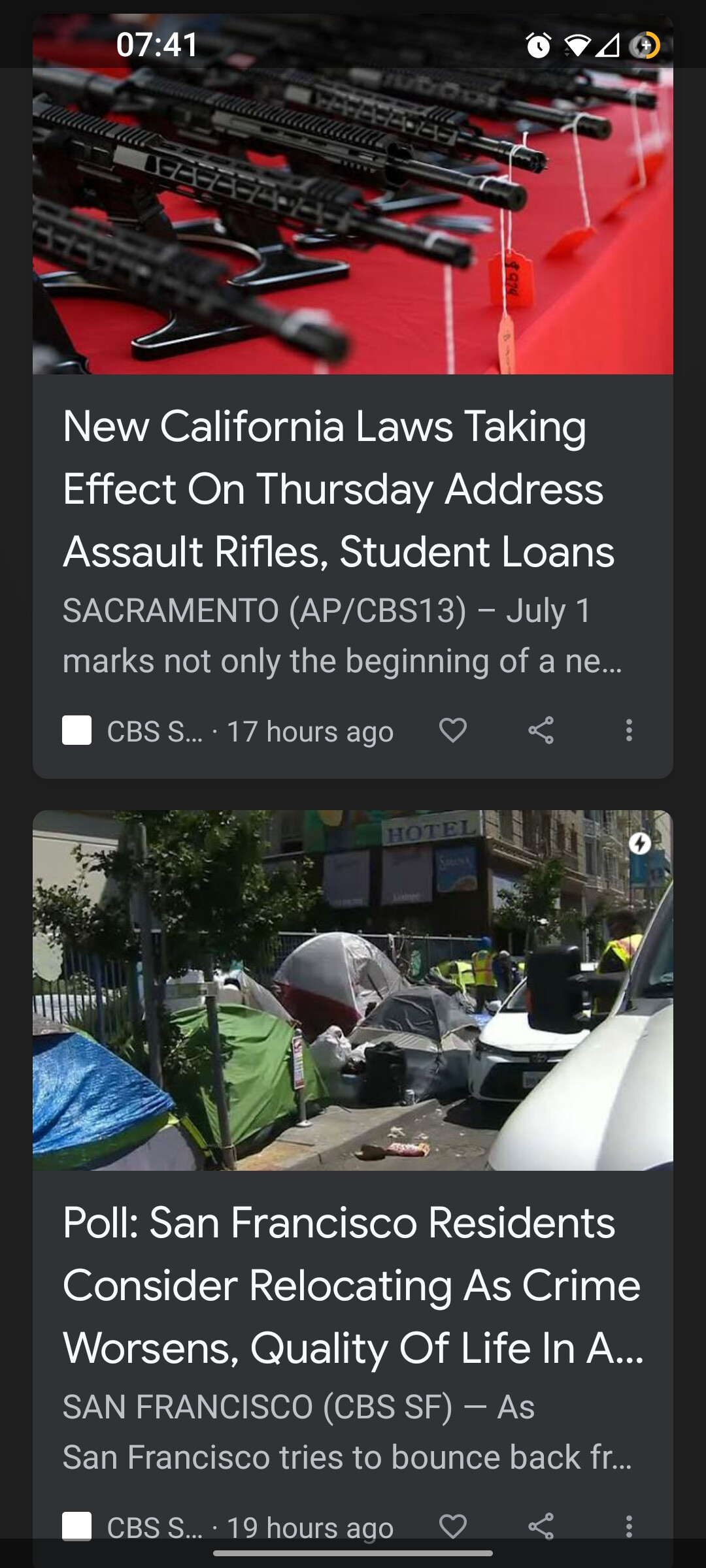Like the New California Laws article

[452, 730]
